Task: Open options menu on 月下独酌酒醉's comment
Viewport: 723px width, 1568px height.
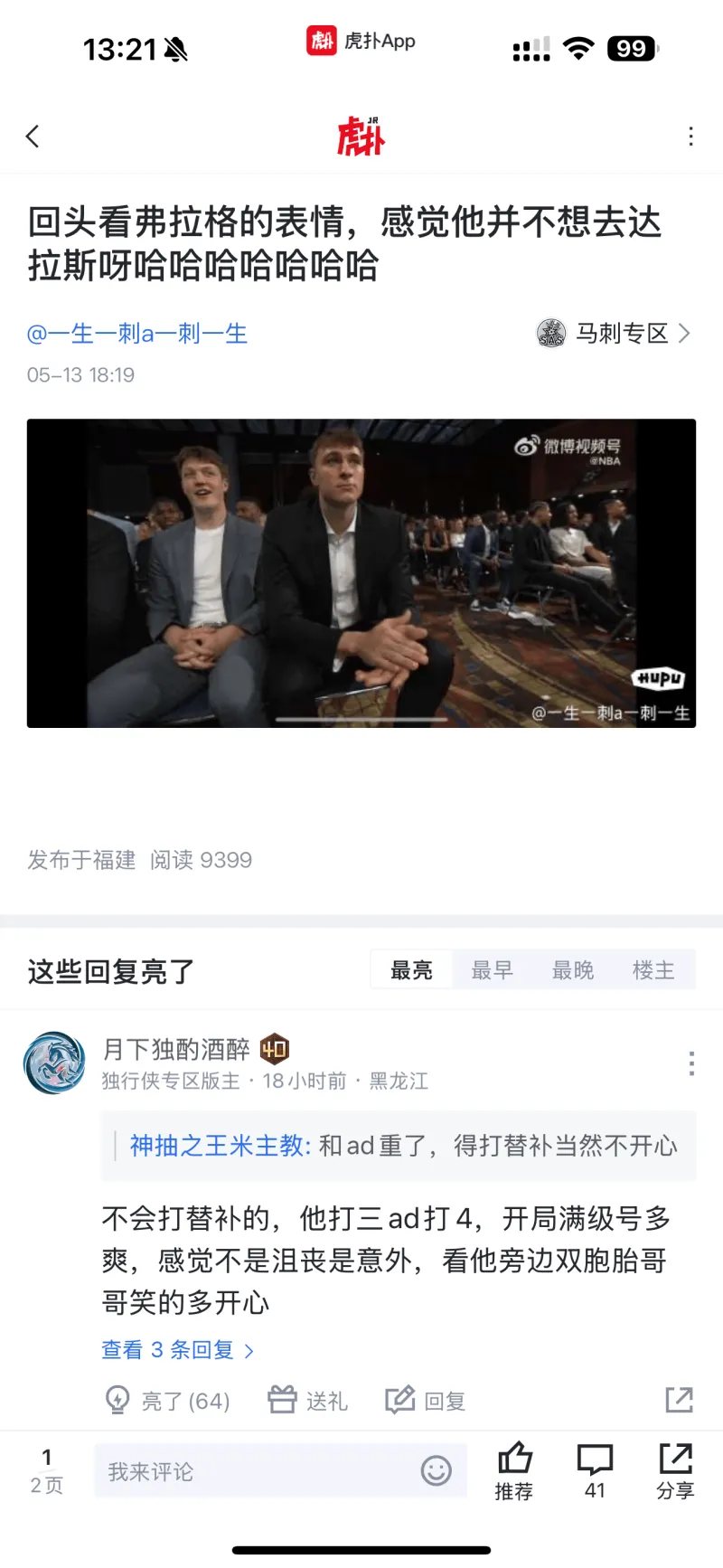Action: click(691, 1063)
